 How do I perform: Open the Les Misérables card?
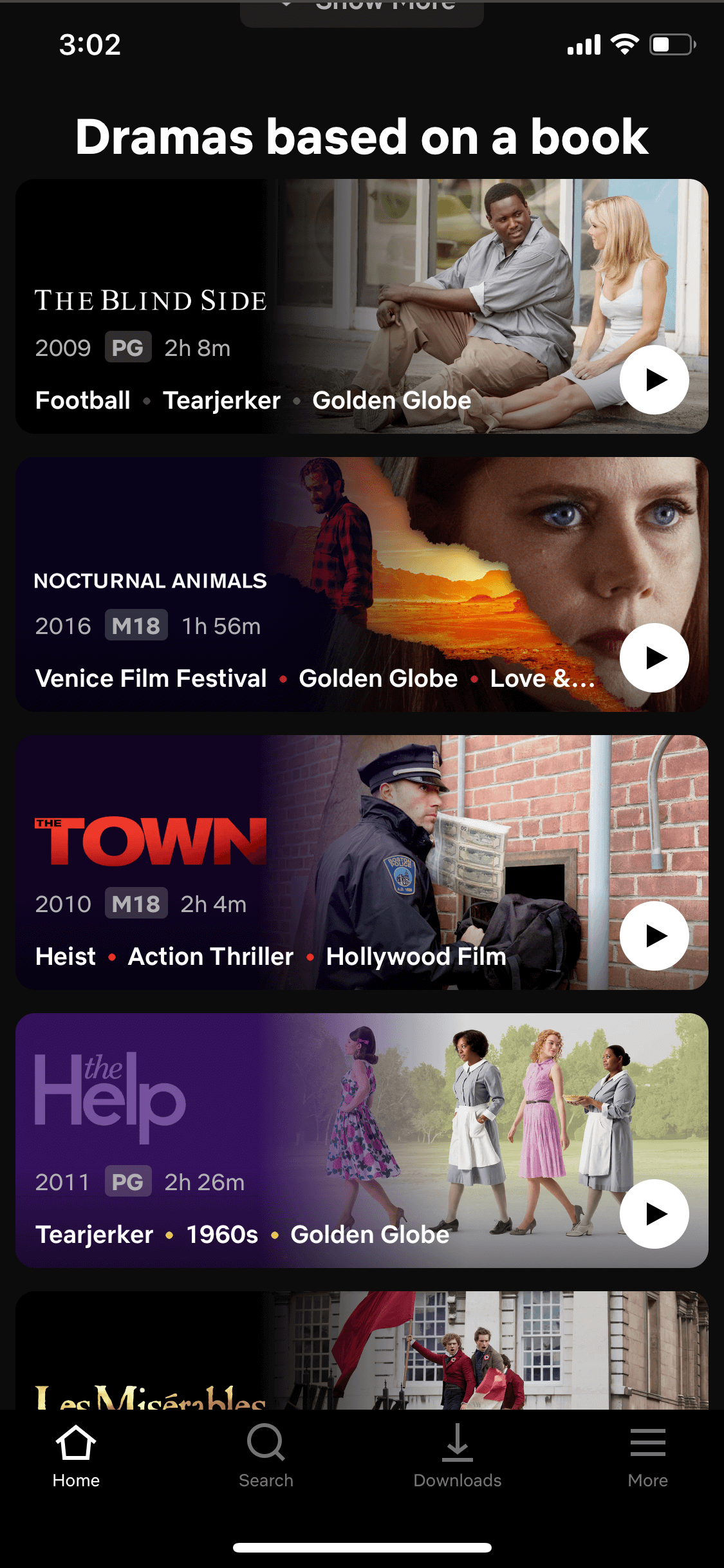[362, 1350]
